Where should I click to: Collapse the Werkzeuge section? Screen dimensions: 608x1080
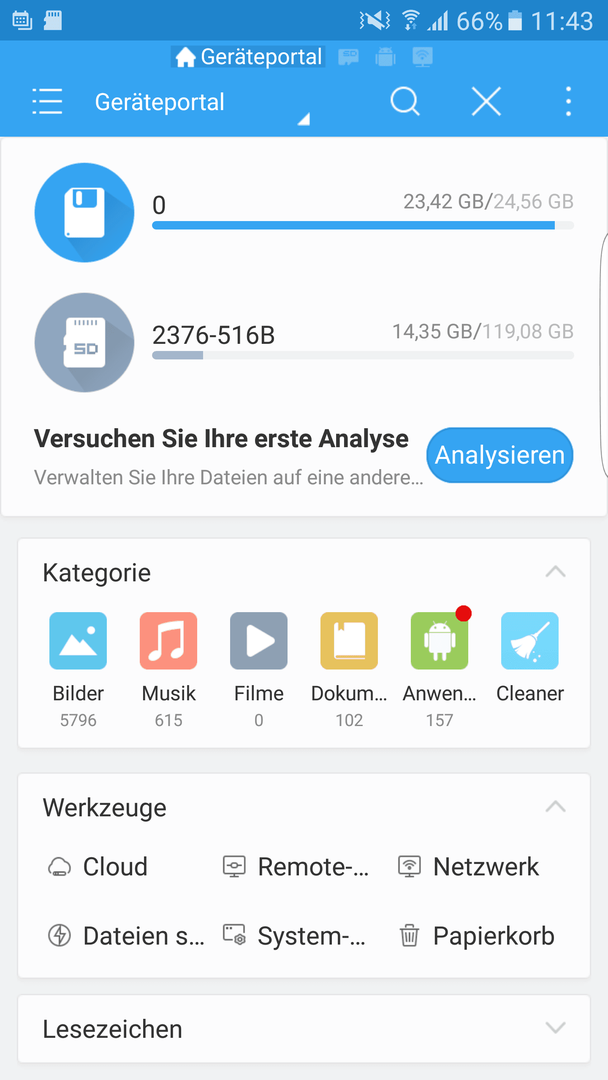coord(556,807)
